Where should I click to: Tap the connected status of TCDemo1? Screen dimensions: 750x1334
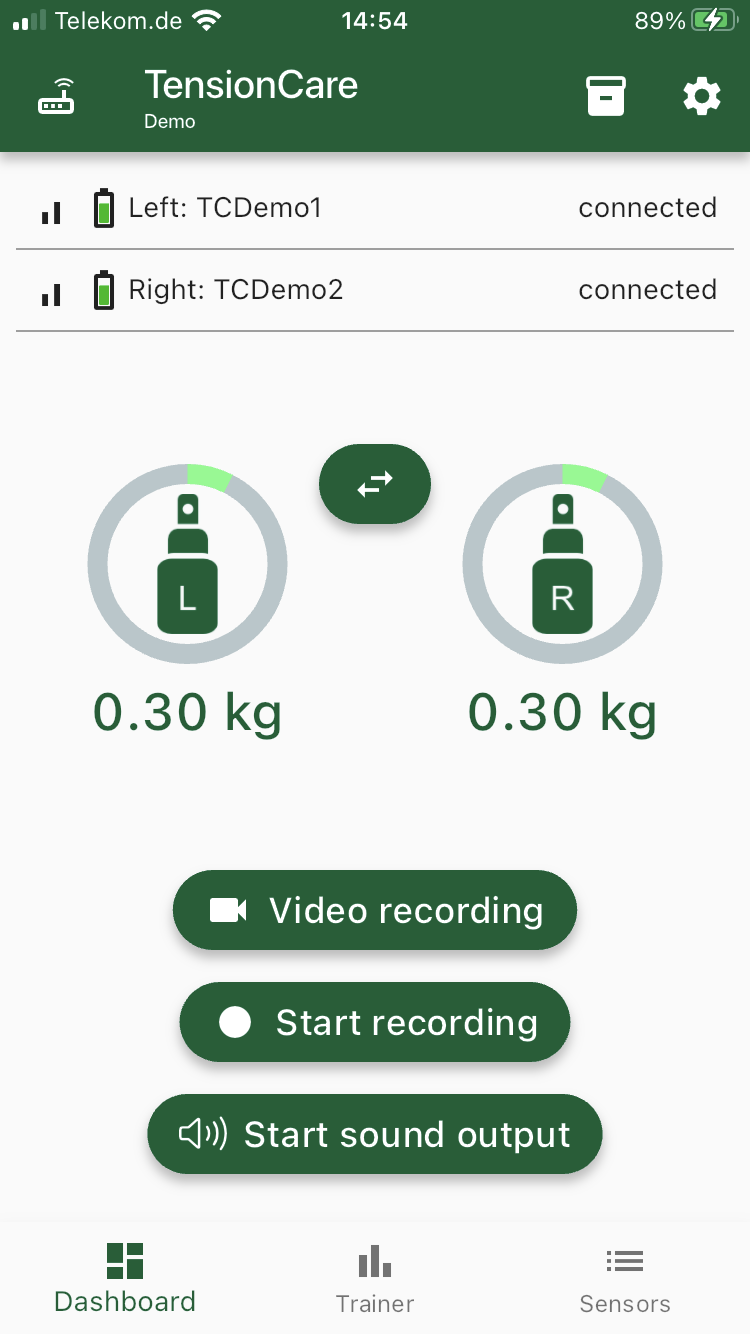coord(647,208)
